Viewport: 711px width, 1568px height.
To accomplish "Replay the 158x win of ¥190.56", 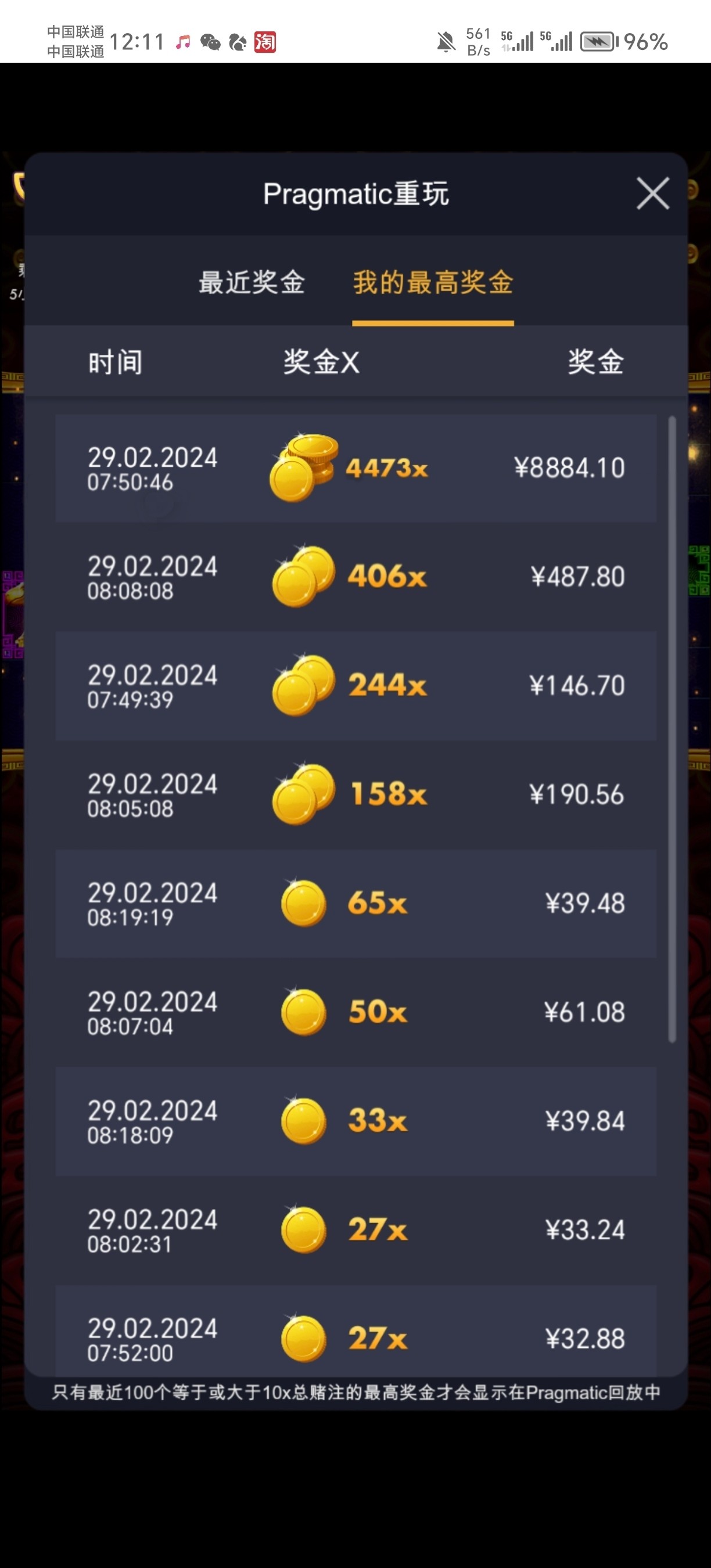I will coord(355,795).
